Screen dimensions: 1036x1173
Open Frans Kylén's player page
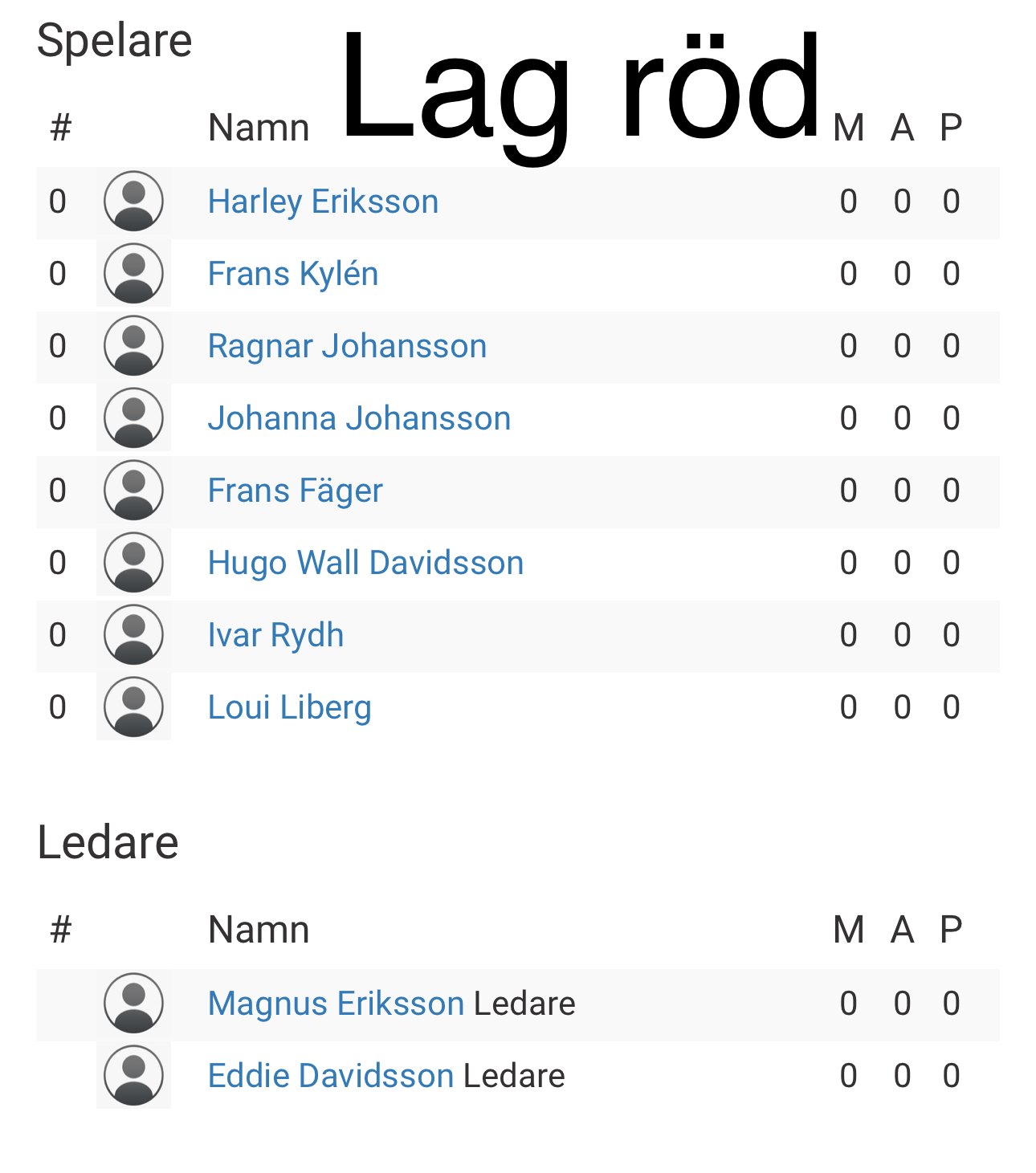[292, 274]
